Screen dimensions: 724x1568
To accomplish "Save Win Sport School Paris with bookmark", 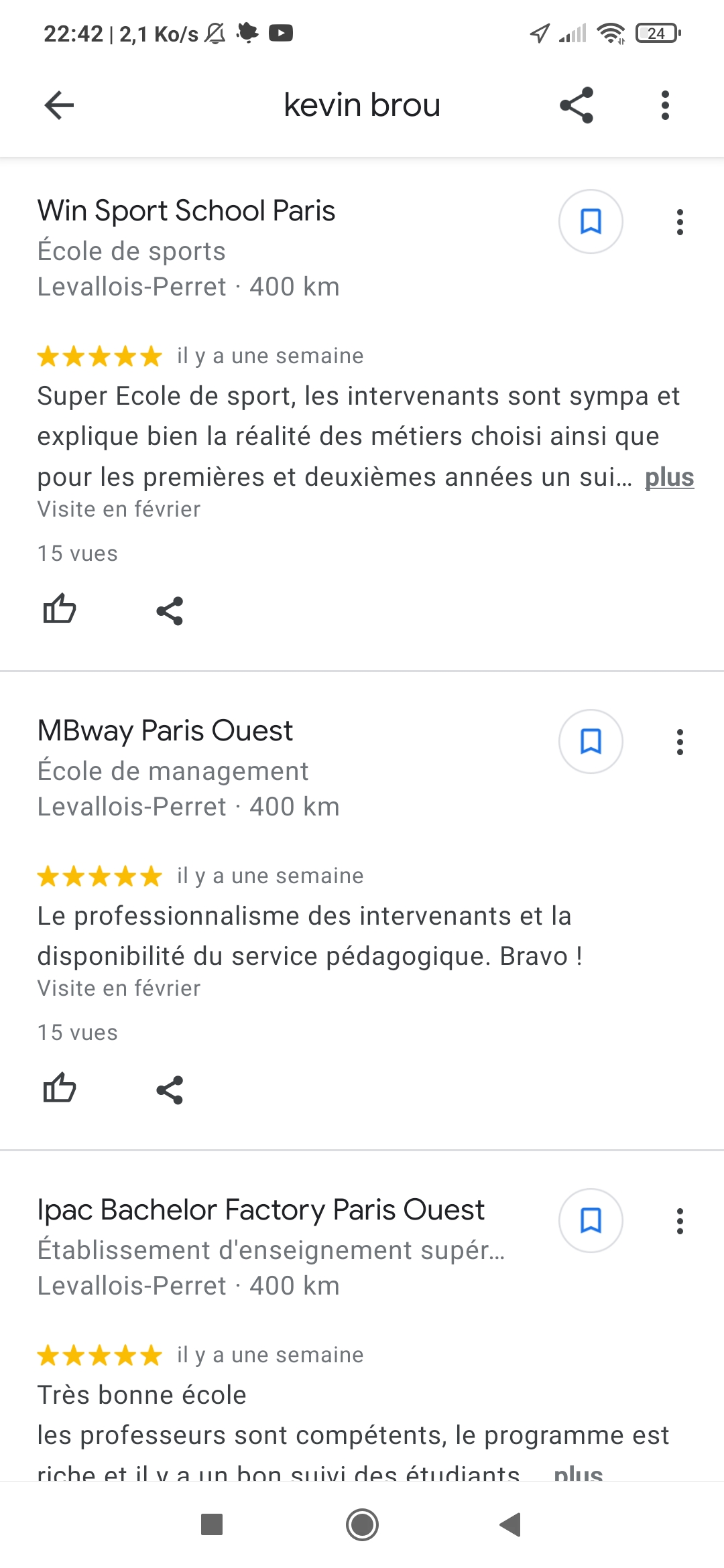I will pyautogui.click(x=591, y=222).
